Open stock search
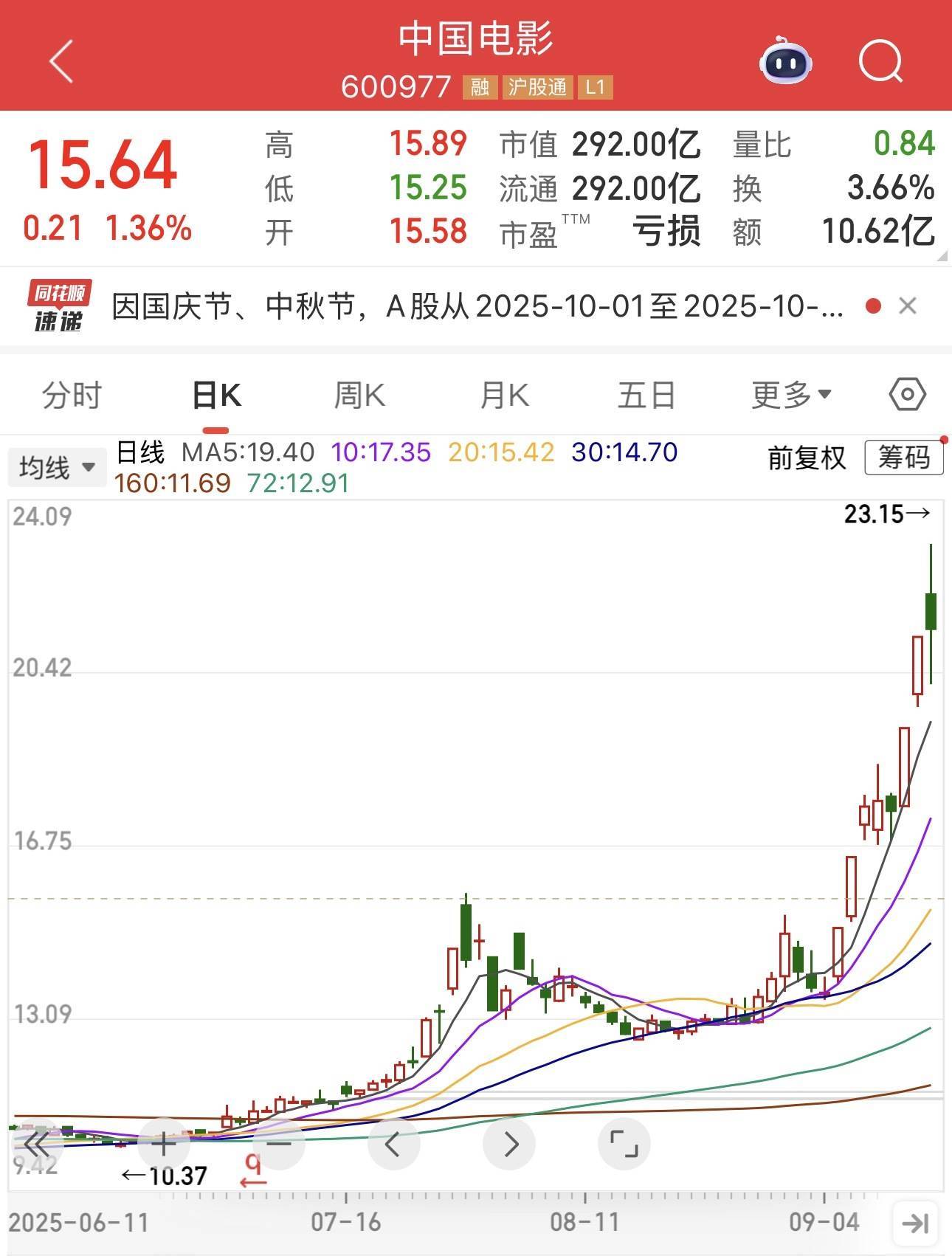Image resolution: width=952 pixels, height=1256 pixels. tap(880, 61)
